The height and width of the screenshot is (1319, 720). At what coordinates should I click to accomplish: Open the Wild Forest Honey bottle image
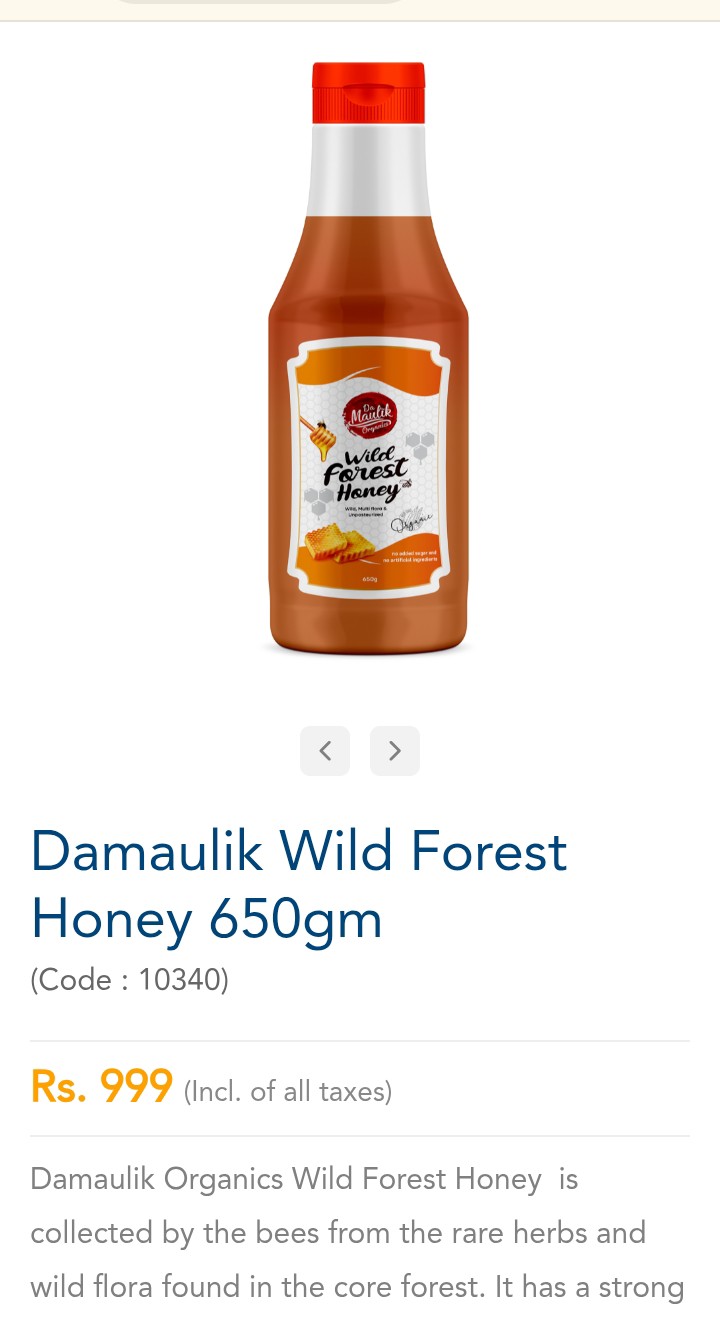tap(368, 360)
